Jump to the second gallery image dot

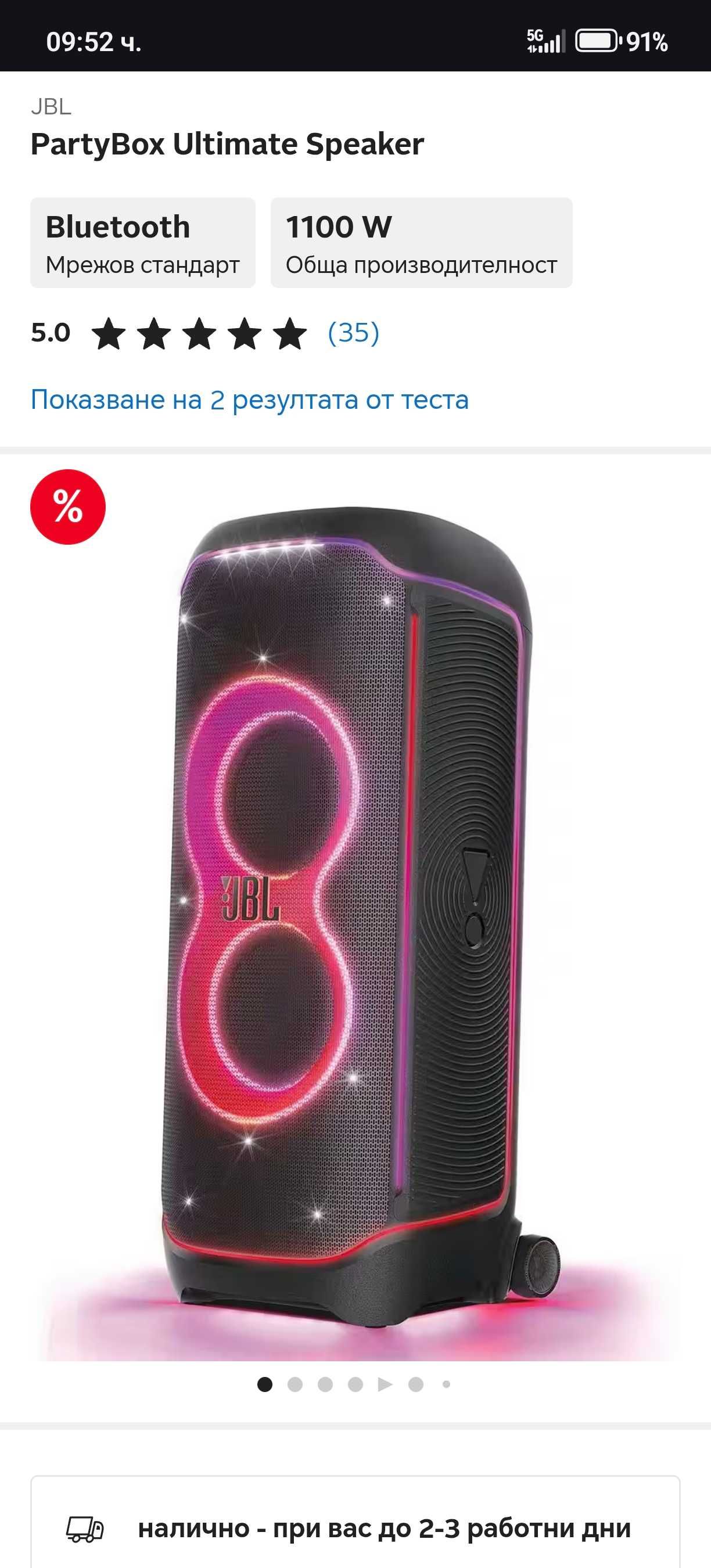[x=295, y=1385]
